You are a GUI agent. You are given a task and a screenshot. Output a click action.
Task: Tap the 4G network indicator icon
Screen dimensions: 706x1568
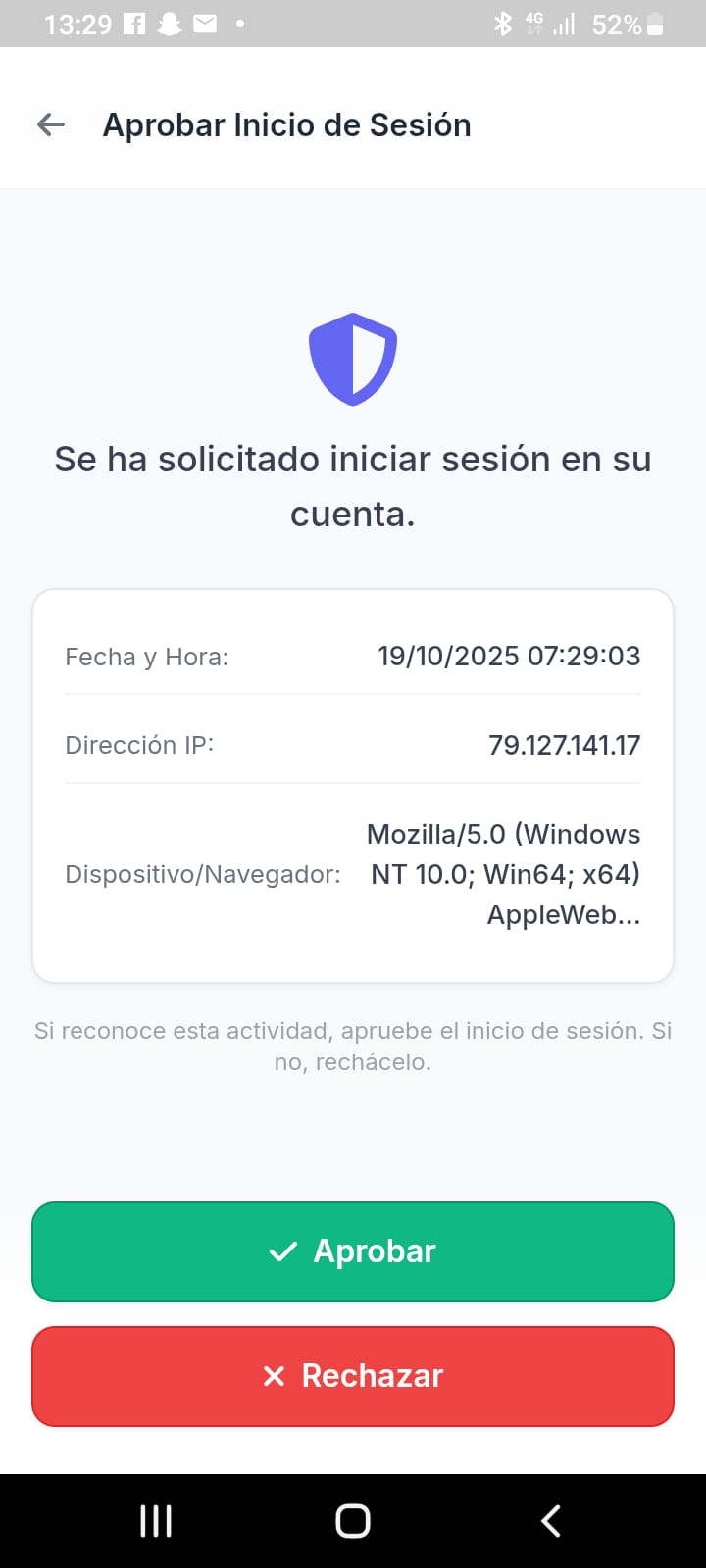(x=534, y=24)
